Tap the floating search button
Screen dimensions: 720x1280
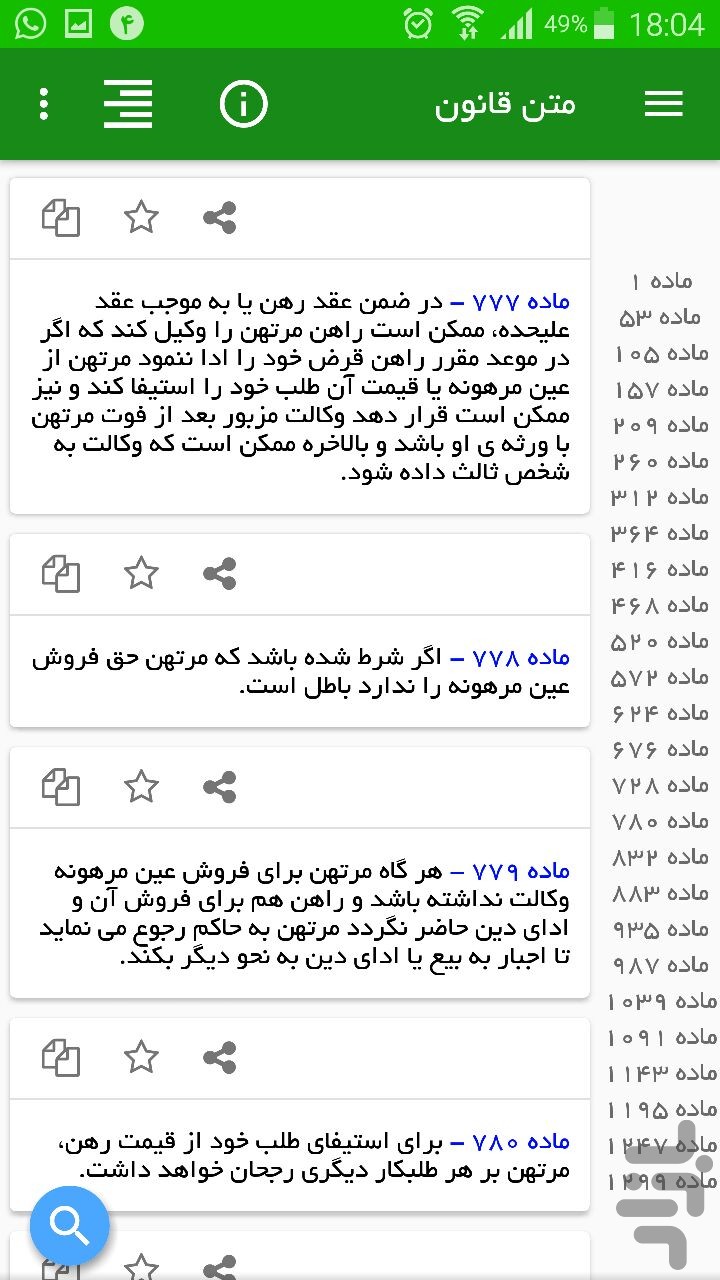(x=70, y=1224)
